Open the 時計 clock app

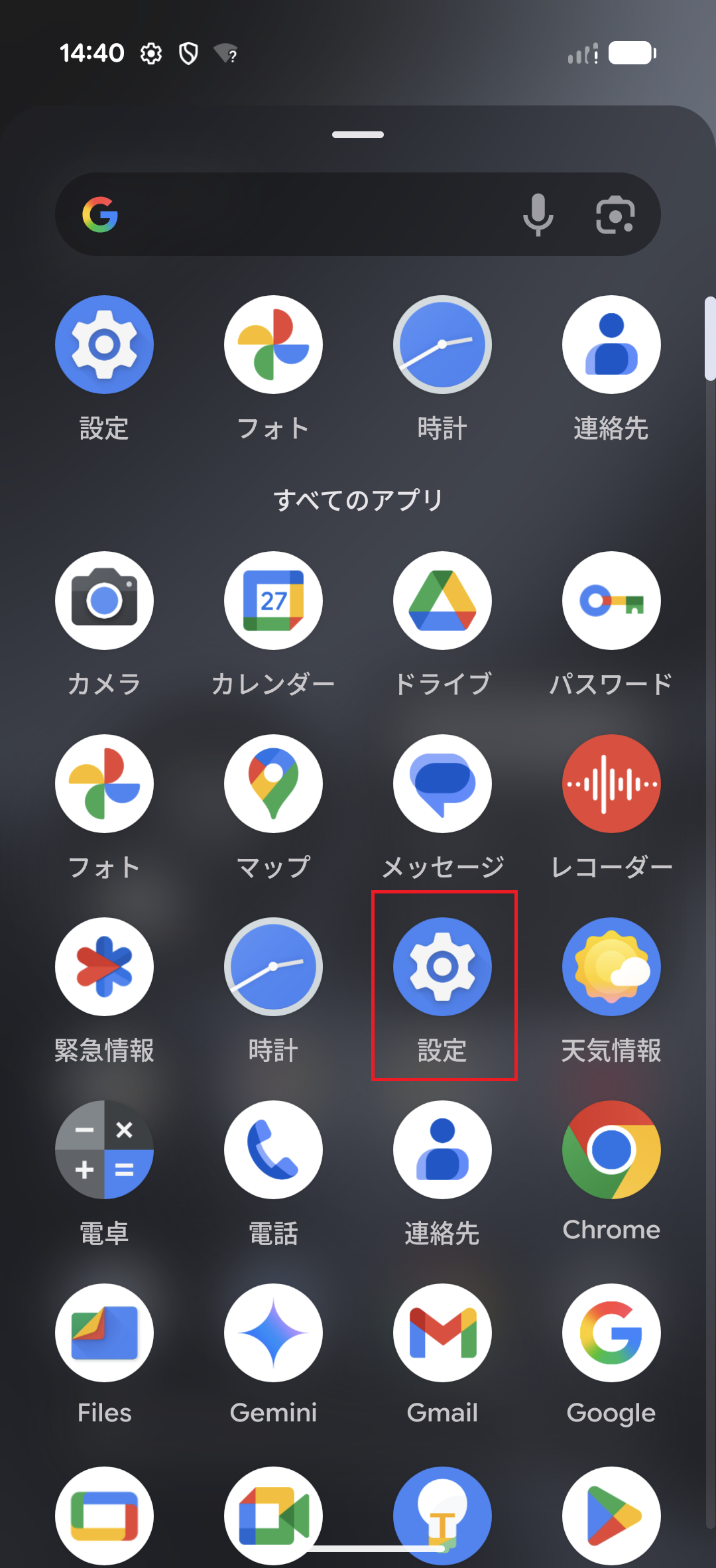273,967
